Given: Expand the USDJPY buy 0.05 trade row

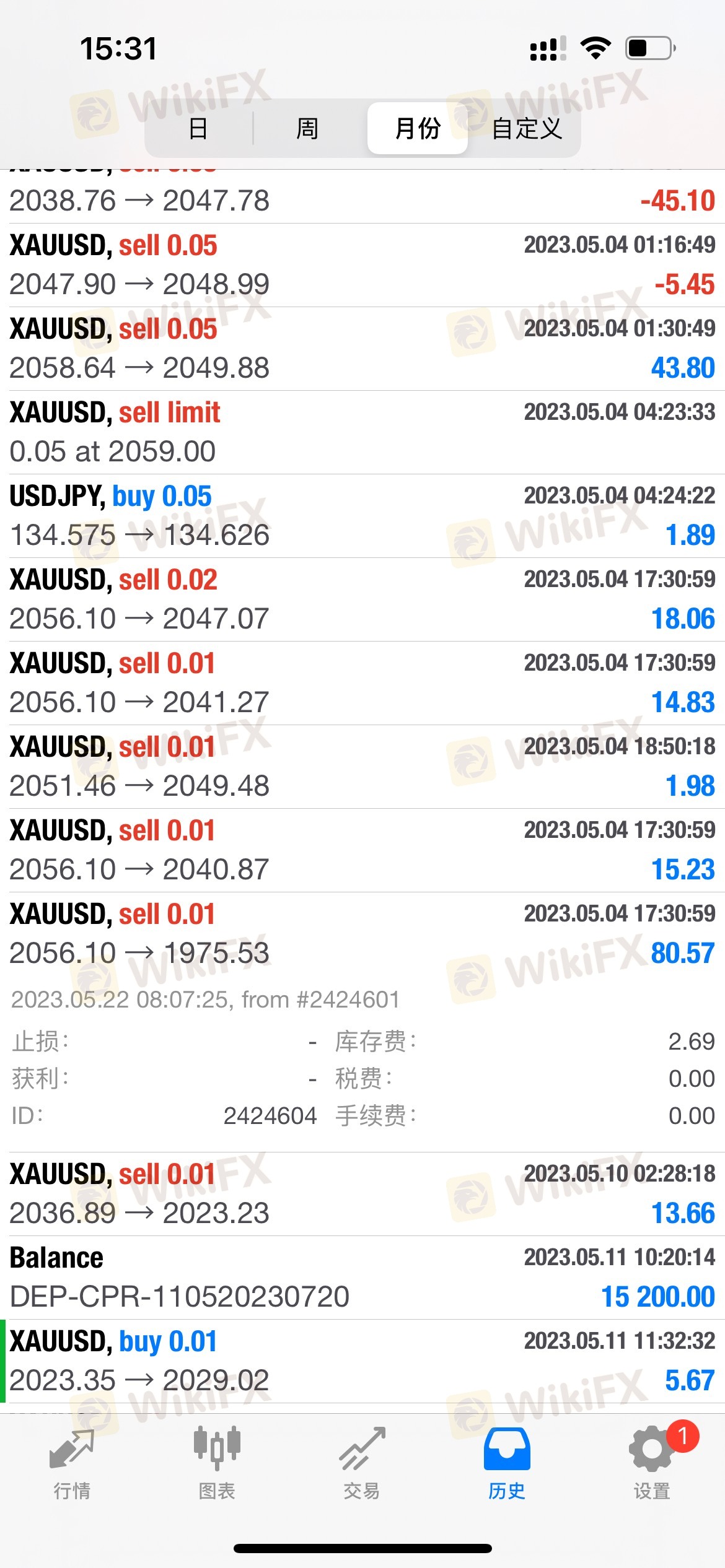Looking at the screenshot, I should point(362,516).
